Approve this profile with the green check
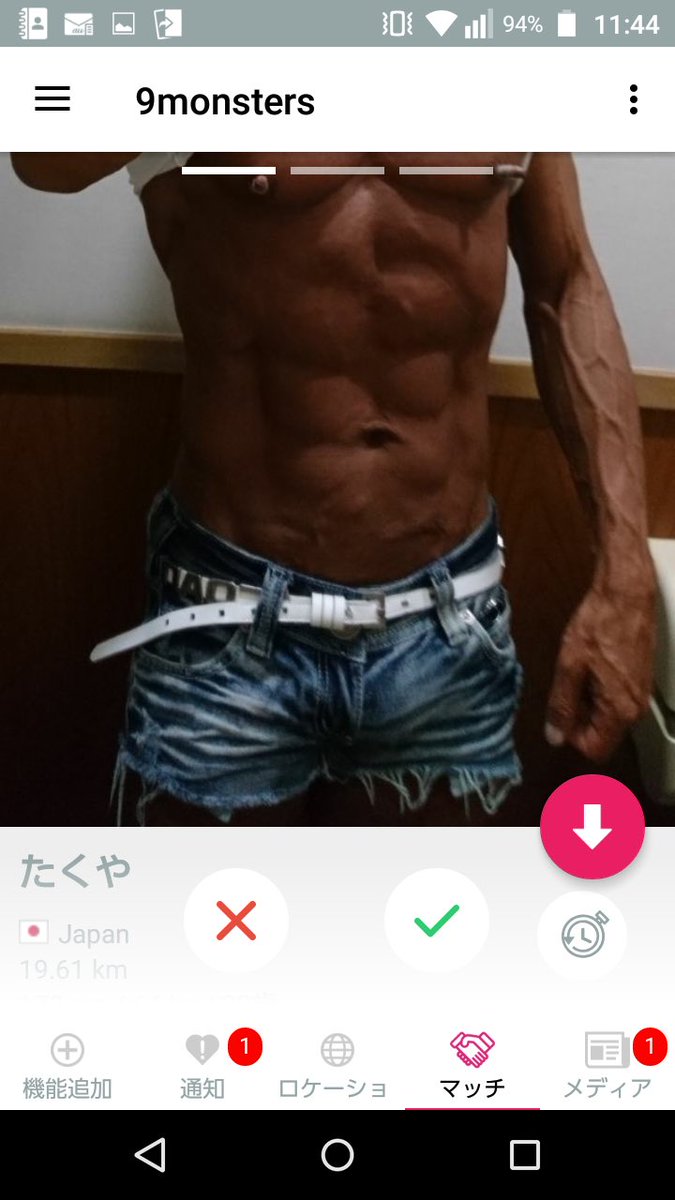 [437, 920]
